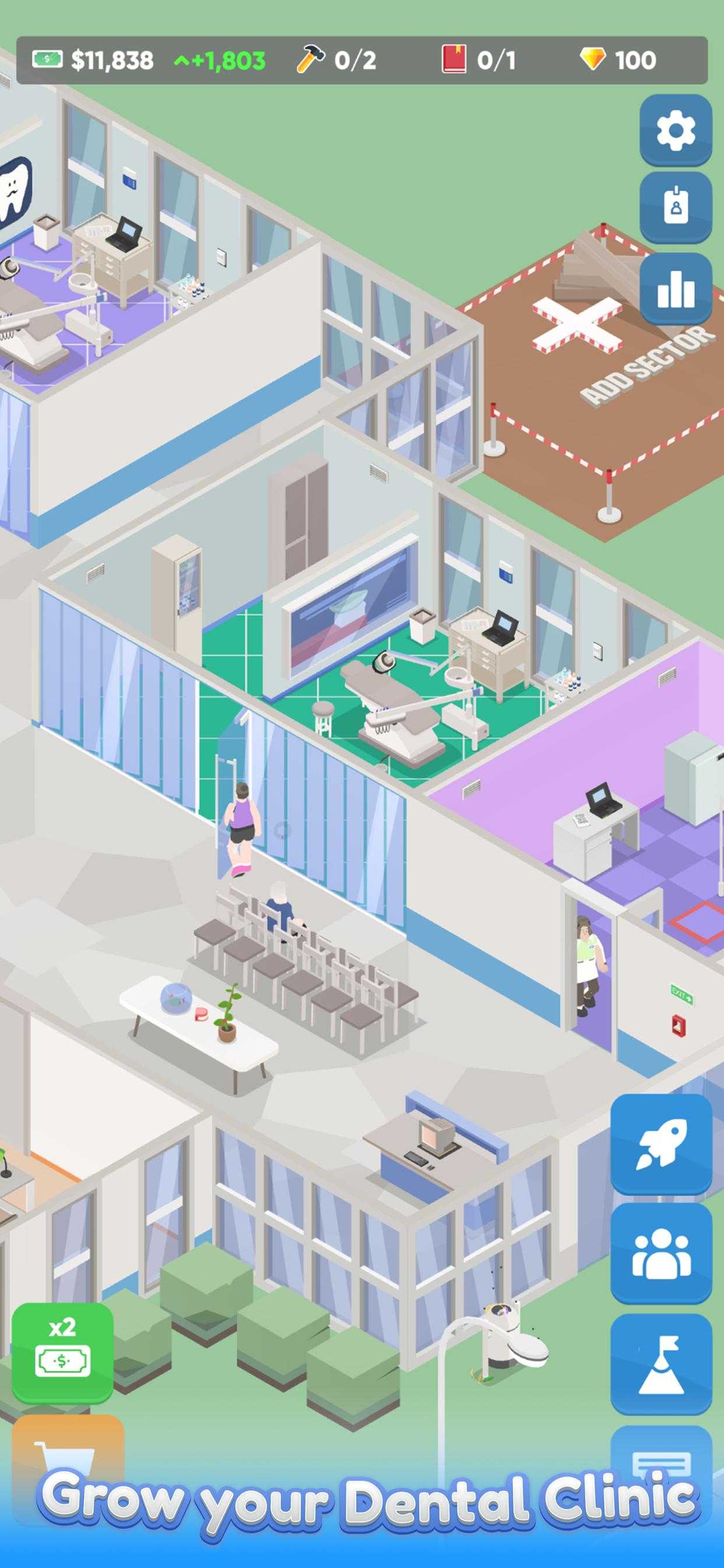724x1568 pixels.
Task: Activate the x2 cash bonus
Action: 62,1353
